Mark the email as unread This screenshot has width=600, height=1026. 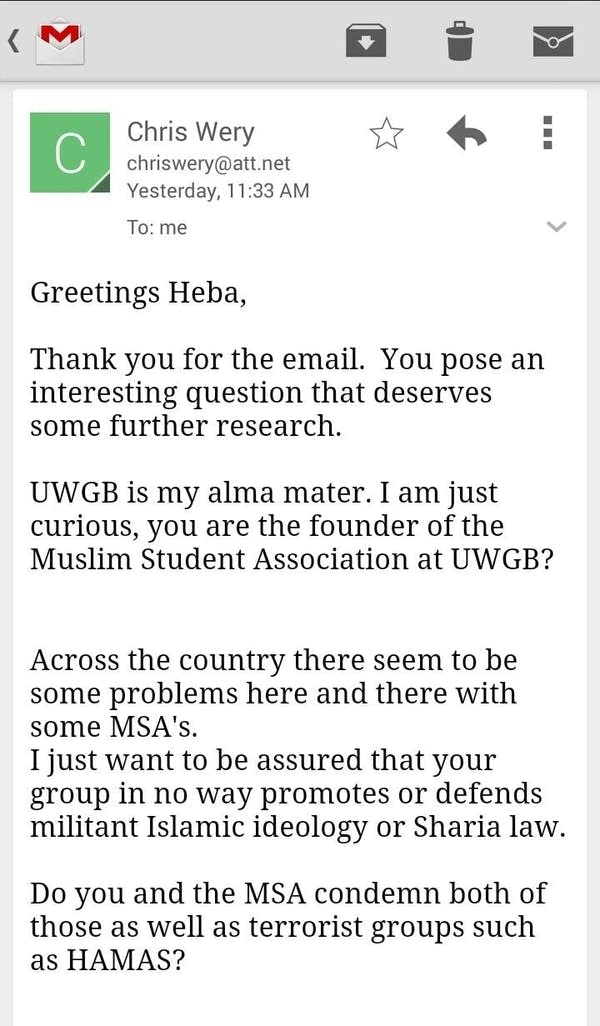pos(553,41)
